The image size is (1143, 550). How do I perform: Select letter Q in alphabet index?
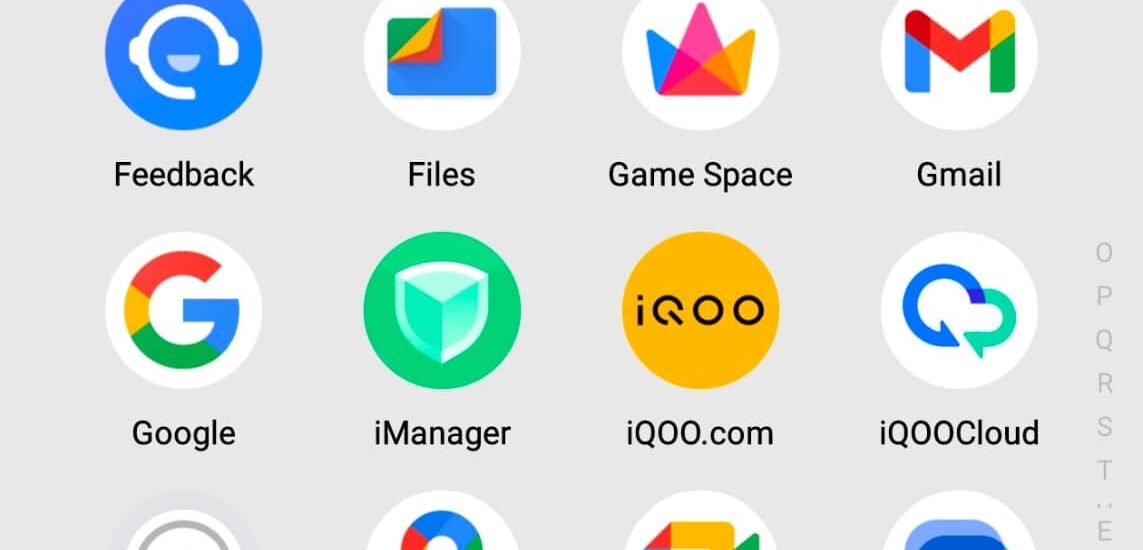tap(1104, 340)
